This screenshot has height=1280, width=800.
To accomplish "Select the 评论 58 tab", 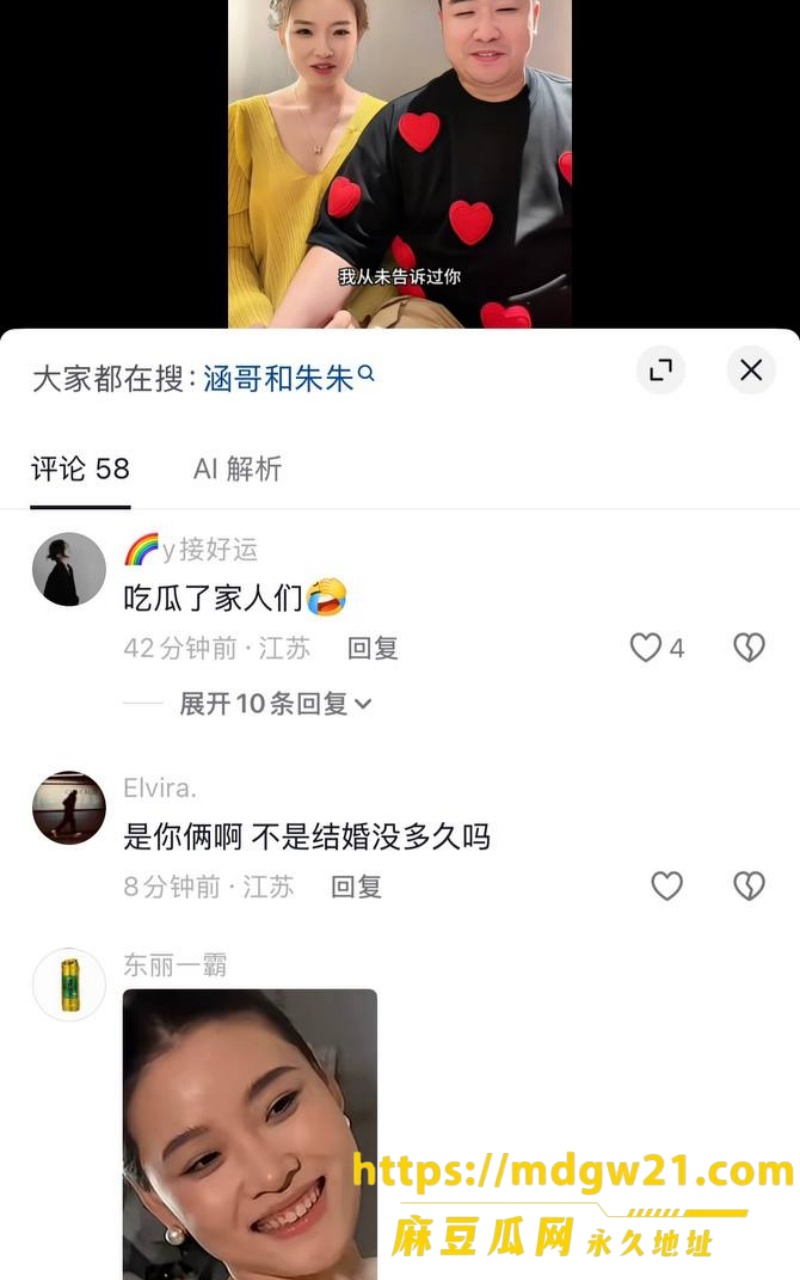I will [x=80, y=468].
